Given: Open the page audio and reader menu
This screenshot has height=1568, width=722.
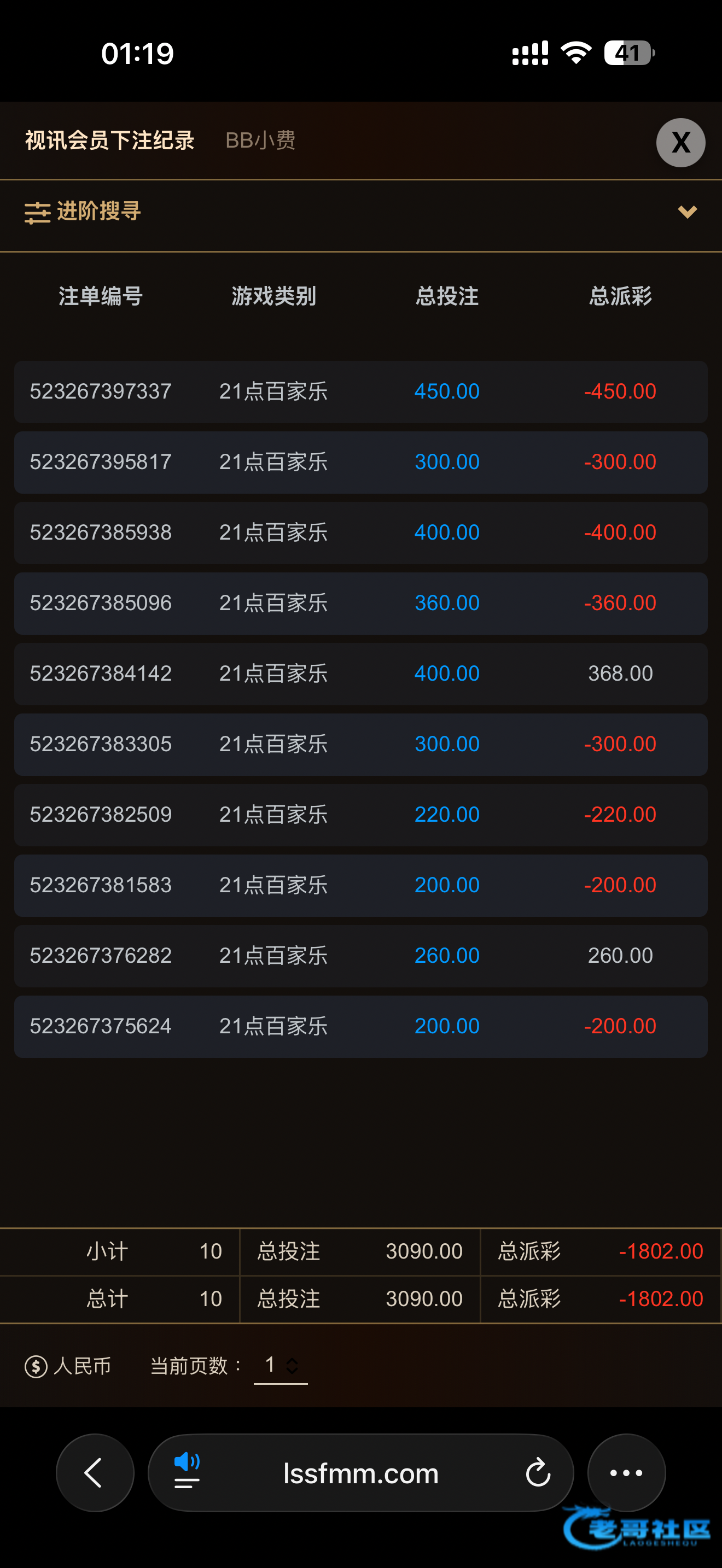Looking at the screenshot, I should [187, 1472].
